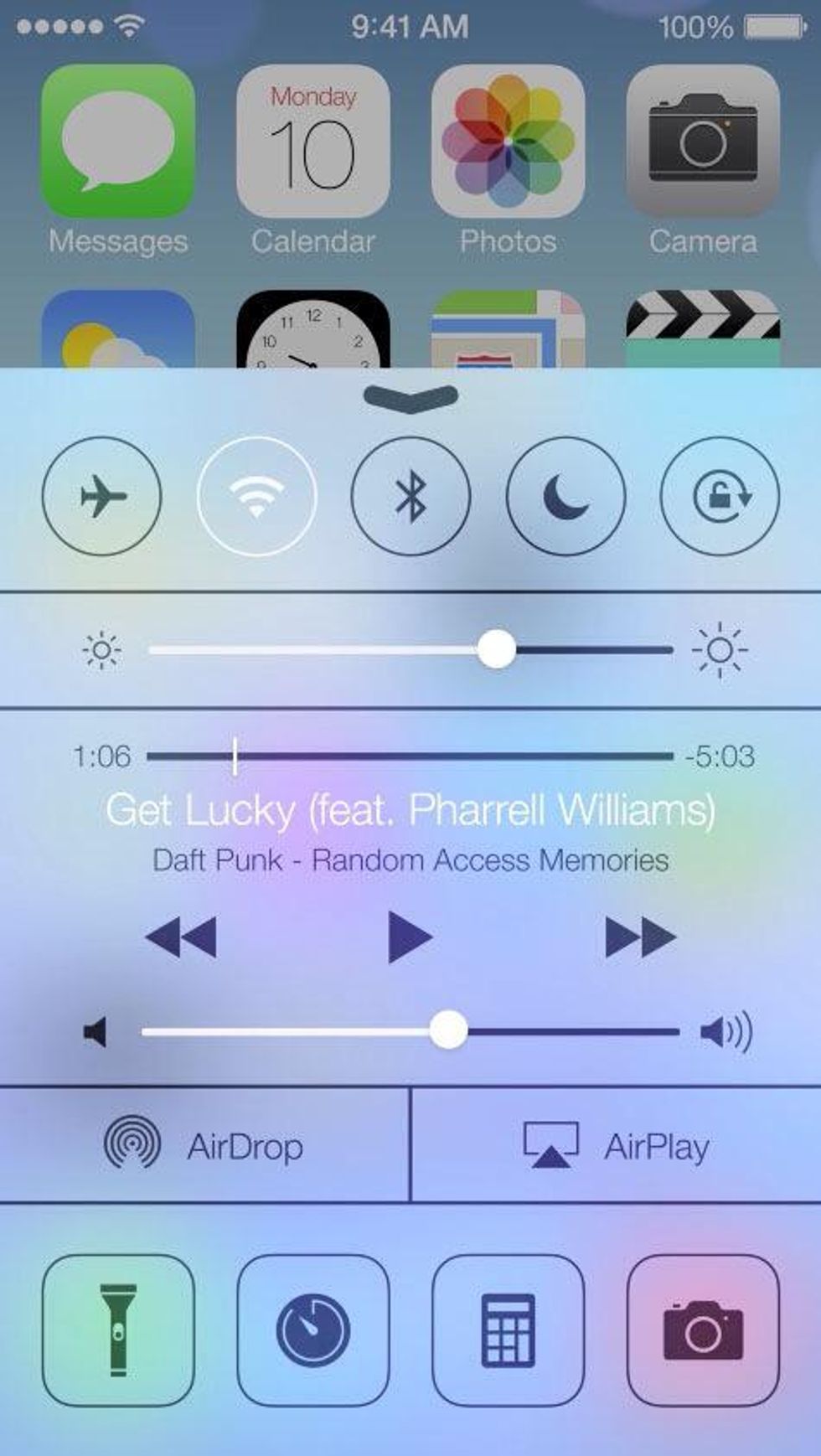Toggle portrait orientation lock
The height and width of the screenshot is (1456, 821).
click(x=720, y=496)
